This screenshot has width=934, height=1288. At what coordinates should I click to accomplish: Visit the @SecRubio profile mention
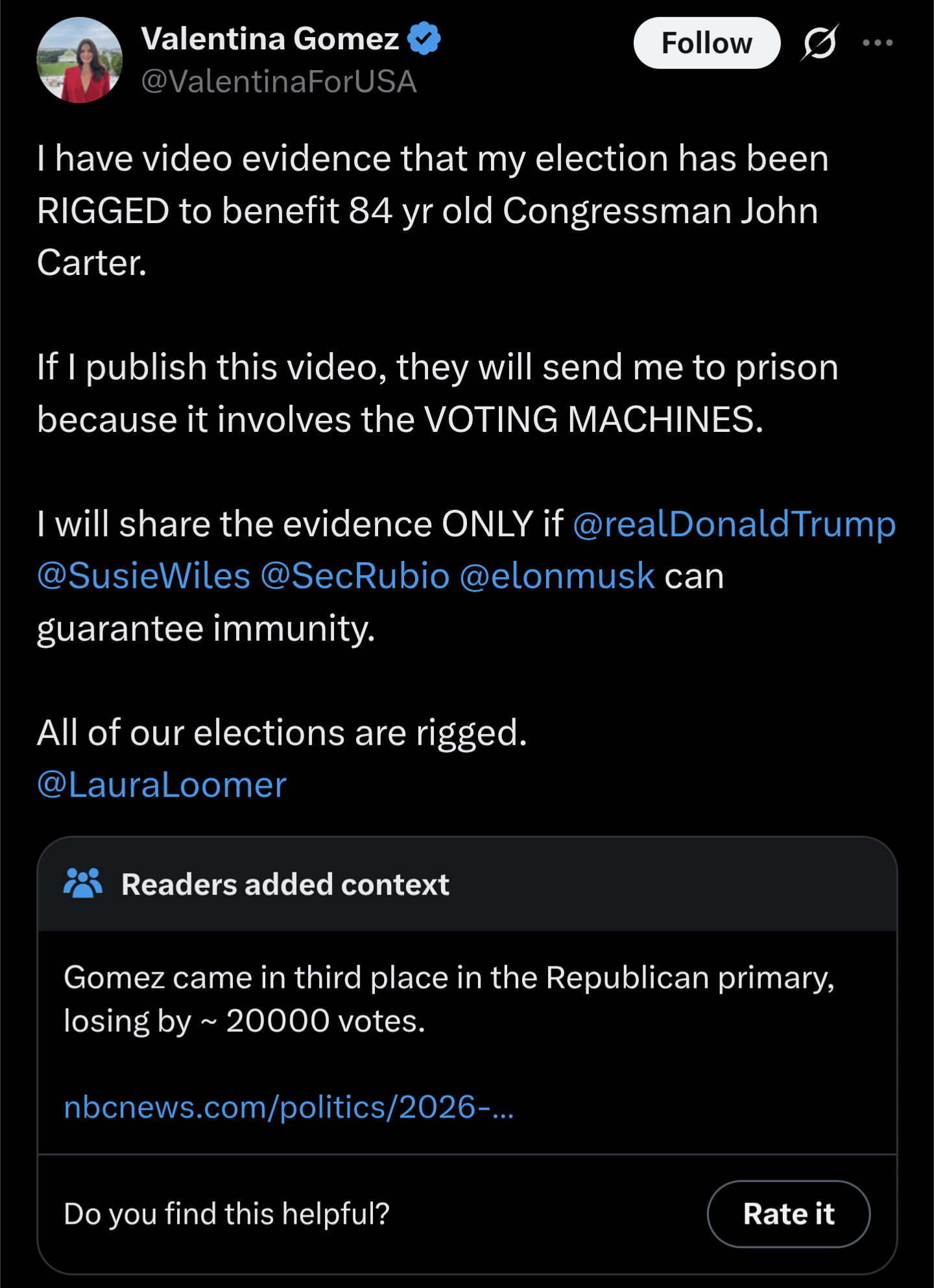click(x=355, y=576)
